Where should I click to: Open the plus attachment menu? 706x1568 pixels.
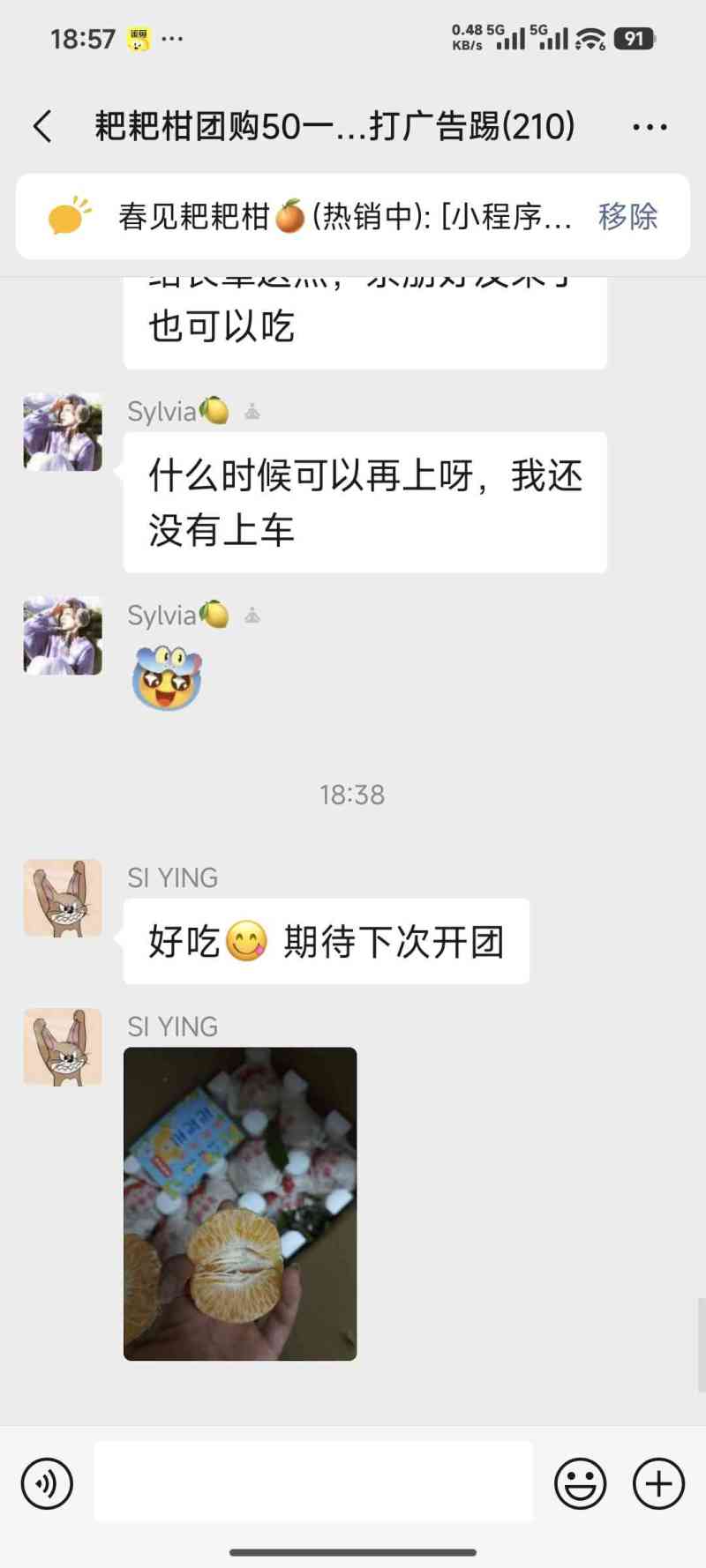[x=658, y=1484]
